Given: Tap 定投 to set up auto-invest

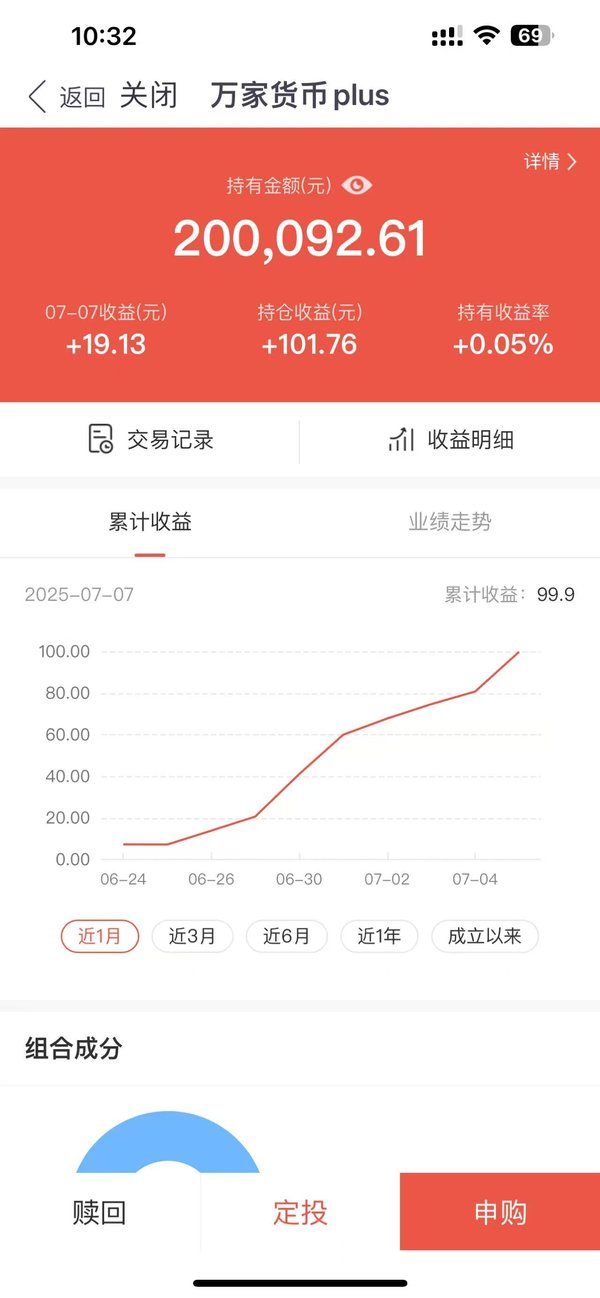Looking at the screenshot, I should [x=300, y=1212].
